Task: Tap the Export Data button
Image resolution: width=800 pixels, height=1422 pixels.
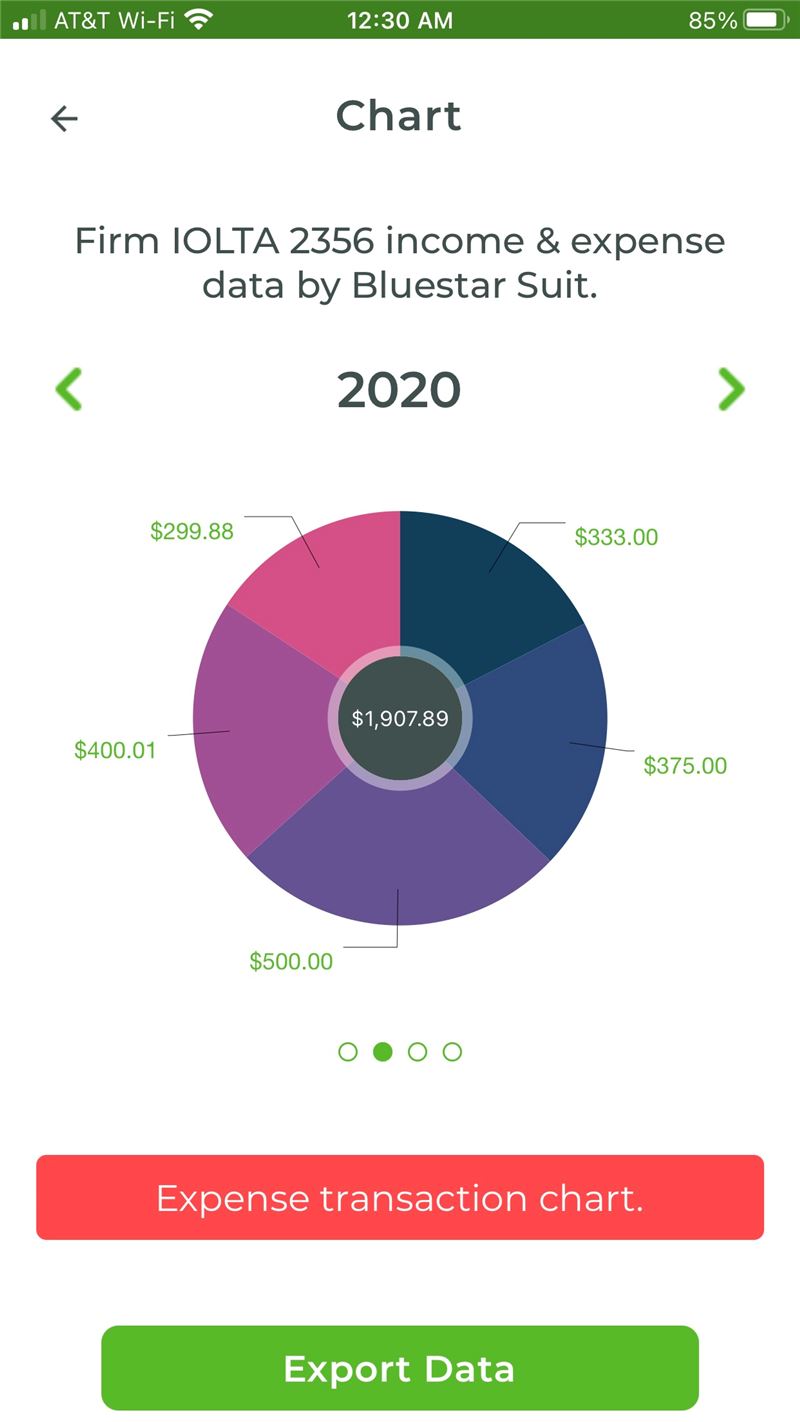Action: click(x=400, y=1368)
